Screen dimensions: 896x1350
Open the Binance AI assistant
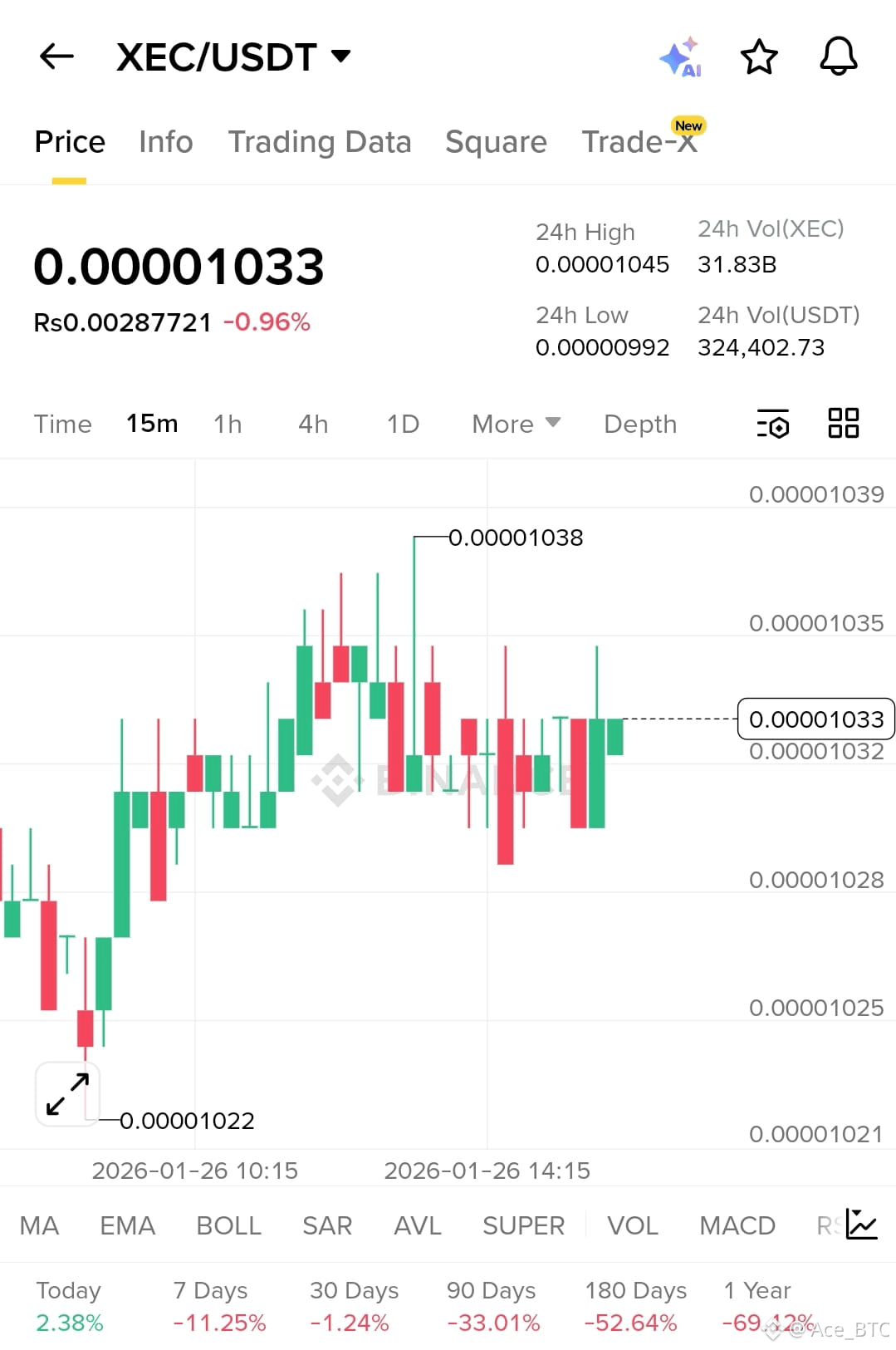pos(681,56)
